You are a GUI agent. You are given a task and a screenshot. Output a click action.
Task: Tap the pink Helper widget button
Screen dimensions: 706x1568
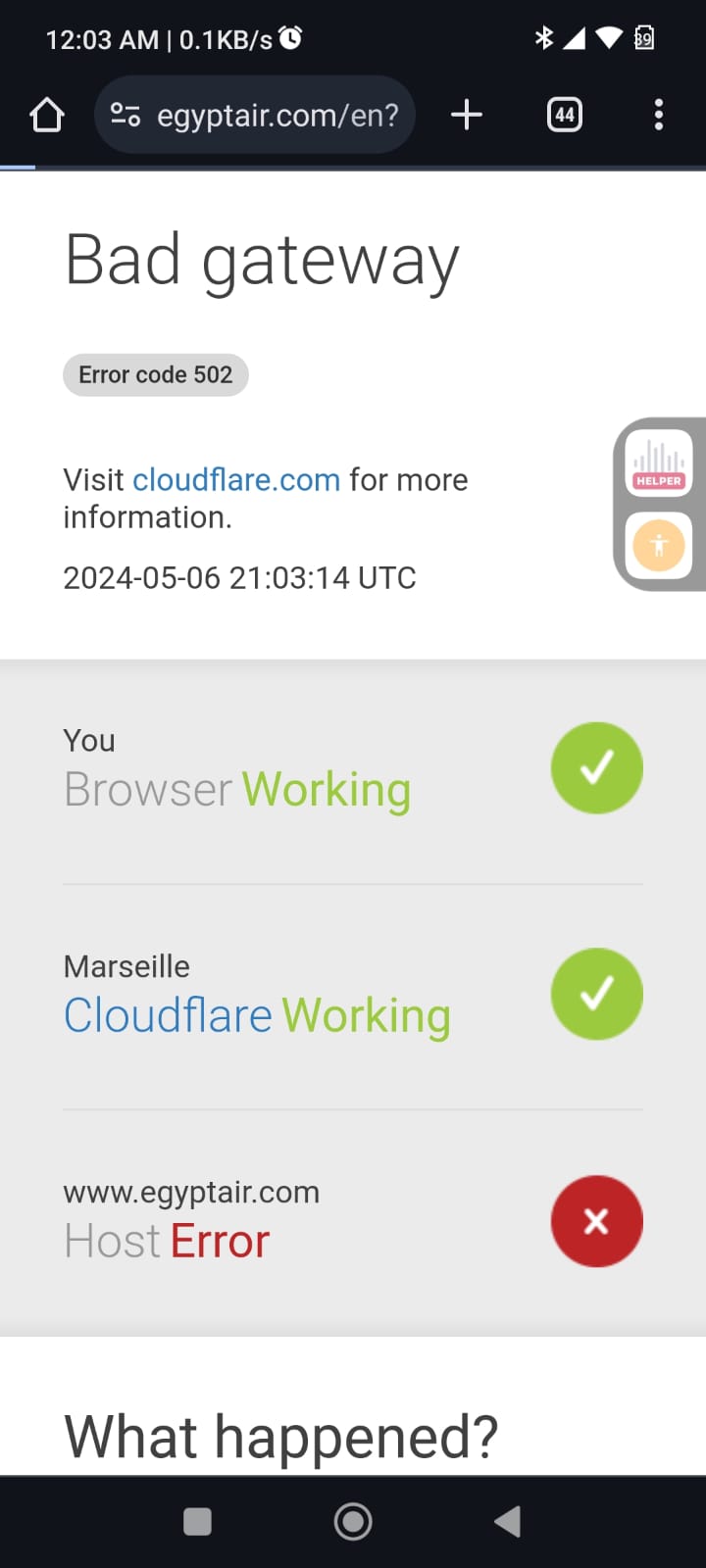[658, 464]
